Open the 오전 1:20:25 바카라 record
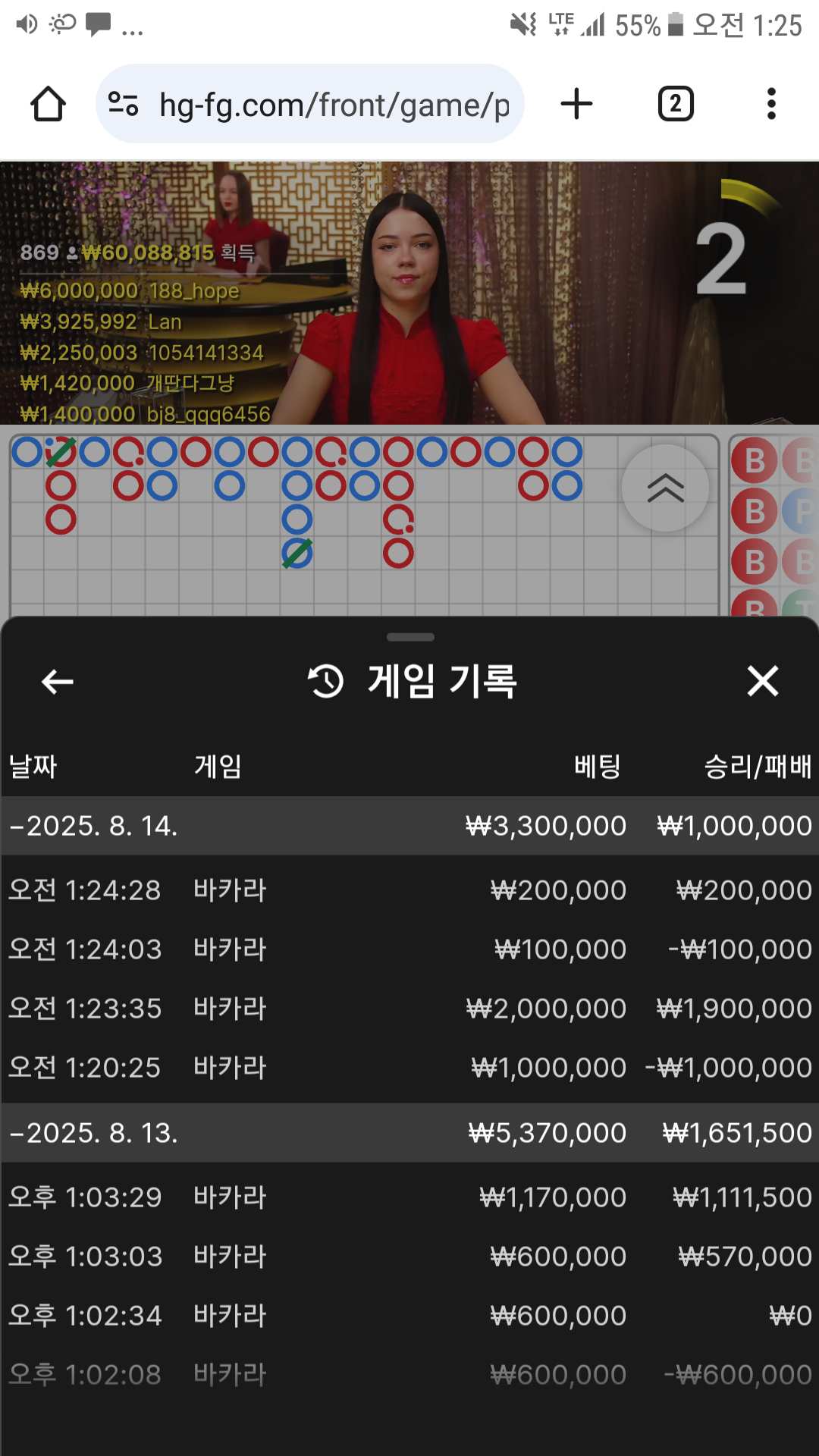 pos(409,1067)
